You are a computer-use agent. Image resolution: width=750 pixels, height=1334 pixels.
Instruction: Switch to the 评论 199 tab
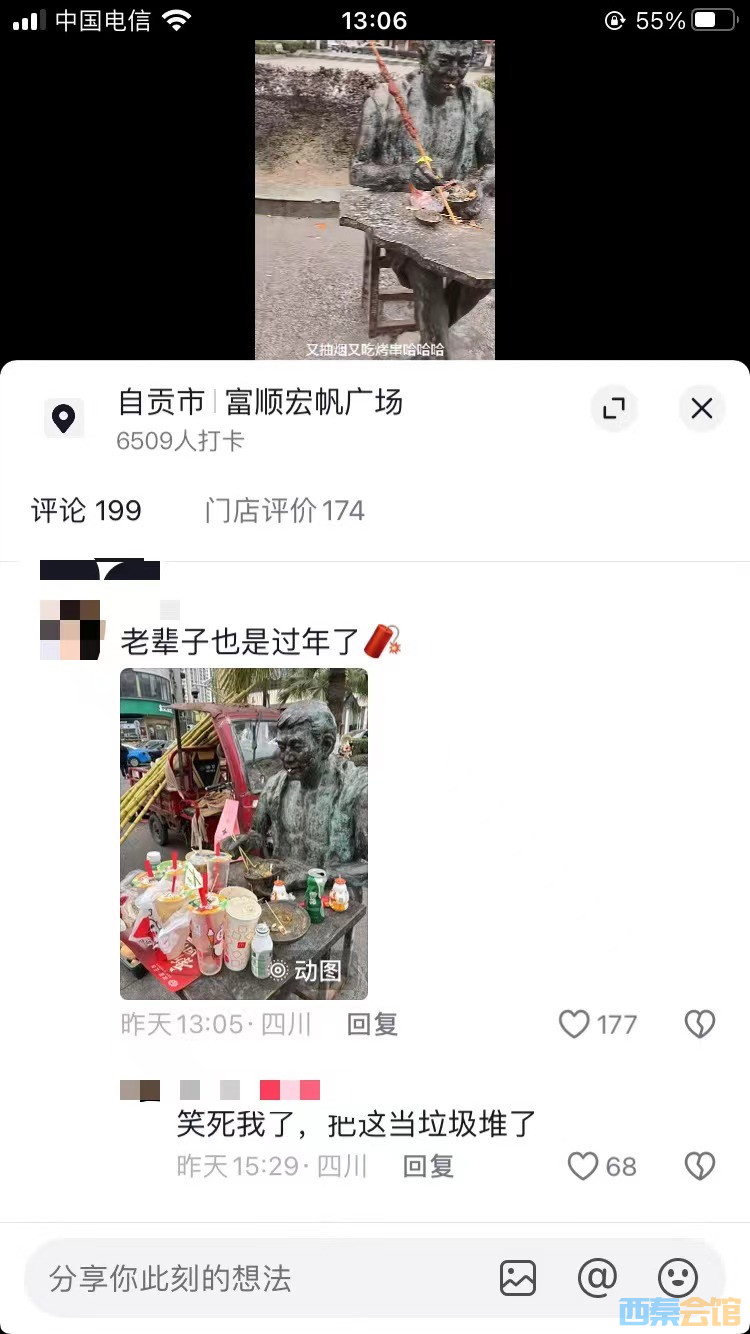coord(86,511)
